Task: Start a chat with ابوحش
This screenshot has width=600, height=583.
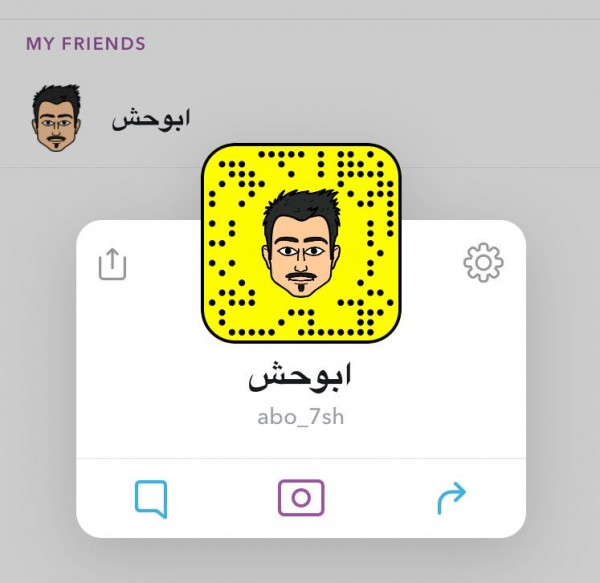Action: point(150,498)
